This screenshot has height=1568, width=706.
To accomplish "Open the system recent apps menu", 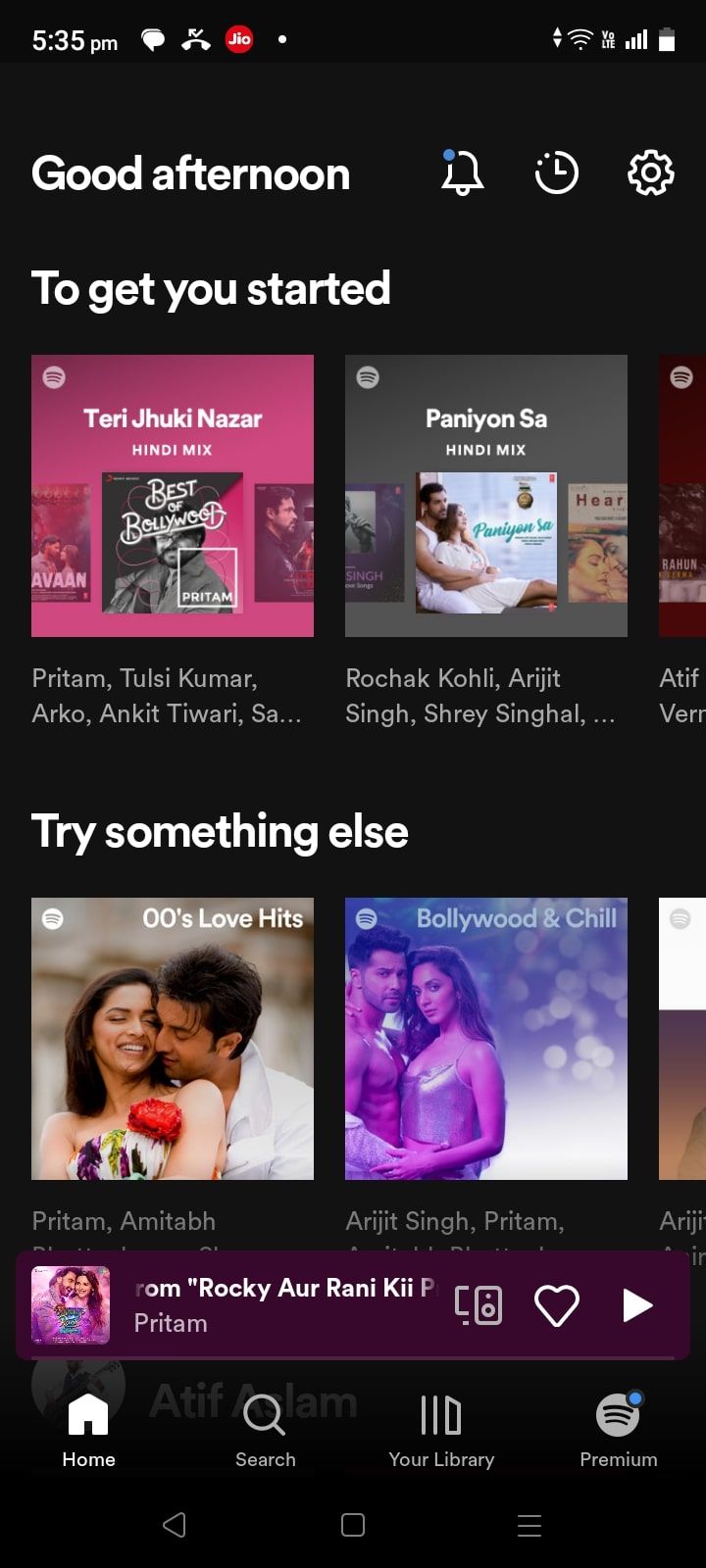I will [x=529, y=1525].
